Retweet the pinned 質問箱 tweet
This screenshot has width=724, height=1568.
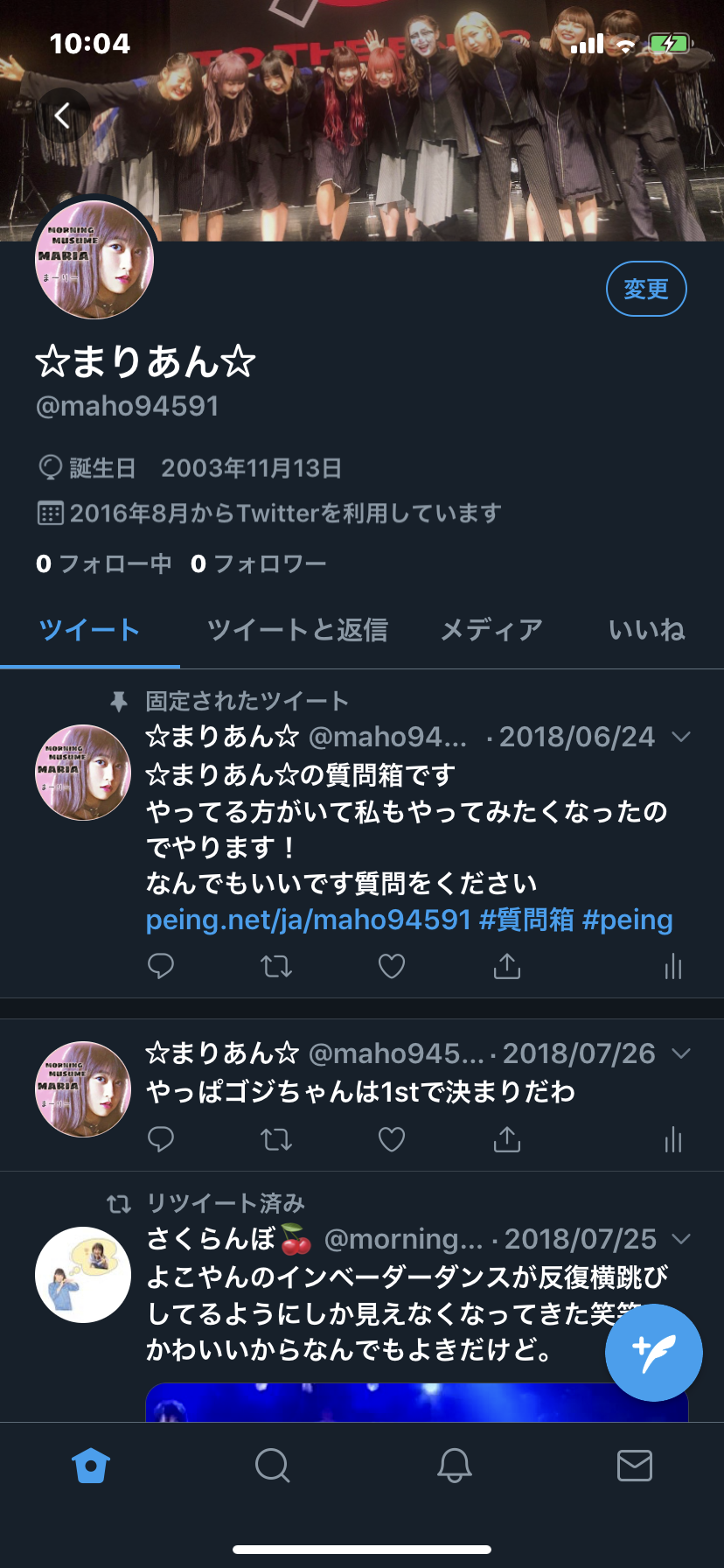(x=276, y=966)
